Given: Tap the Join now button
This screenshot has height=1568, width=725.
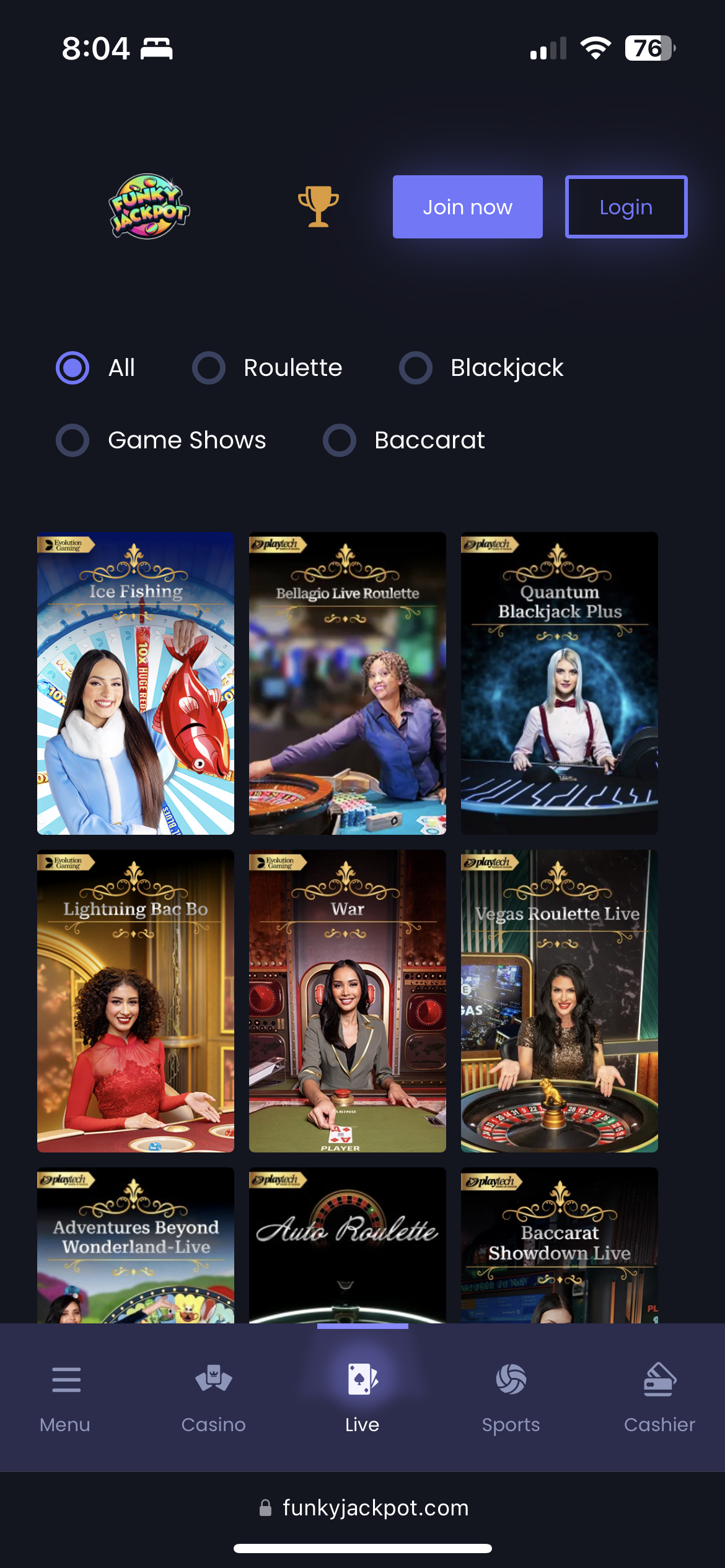Looking at the screenshot, I should 467,207.
